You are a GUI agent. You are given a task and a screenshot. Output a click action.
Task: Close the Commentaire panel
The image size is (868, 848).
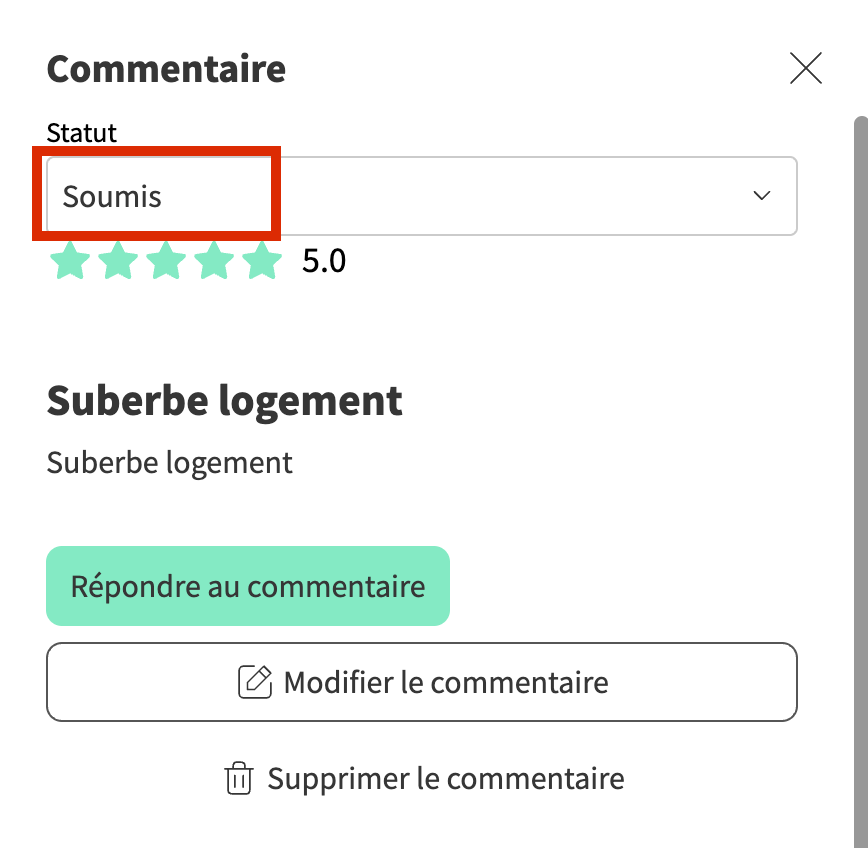click(805, 69)
